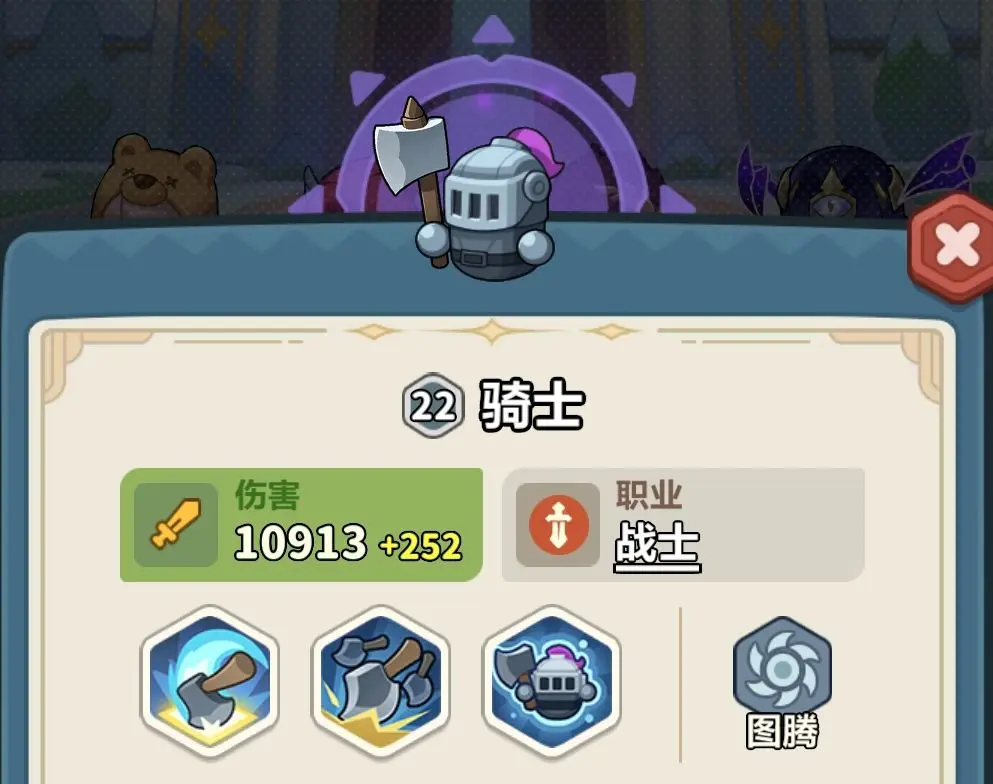This screenshot has width=993, height=784.
Task: View the knight helmet skill
Action: pyautogui.click(x=552, y=676)
